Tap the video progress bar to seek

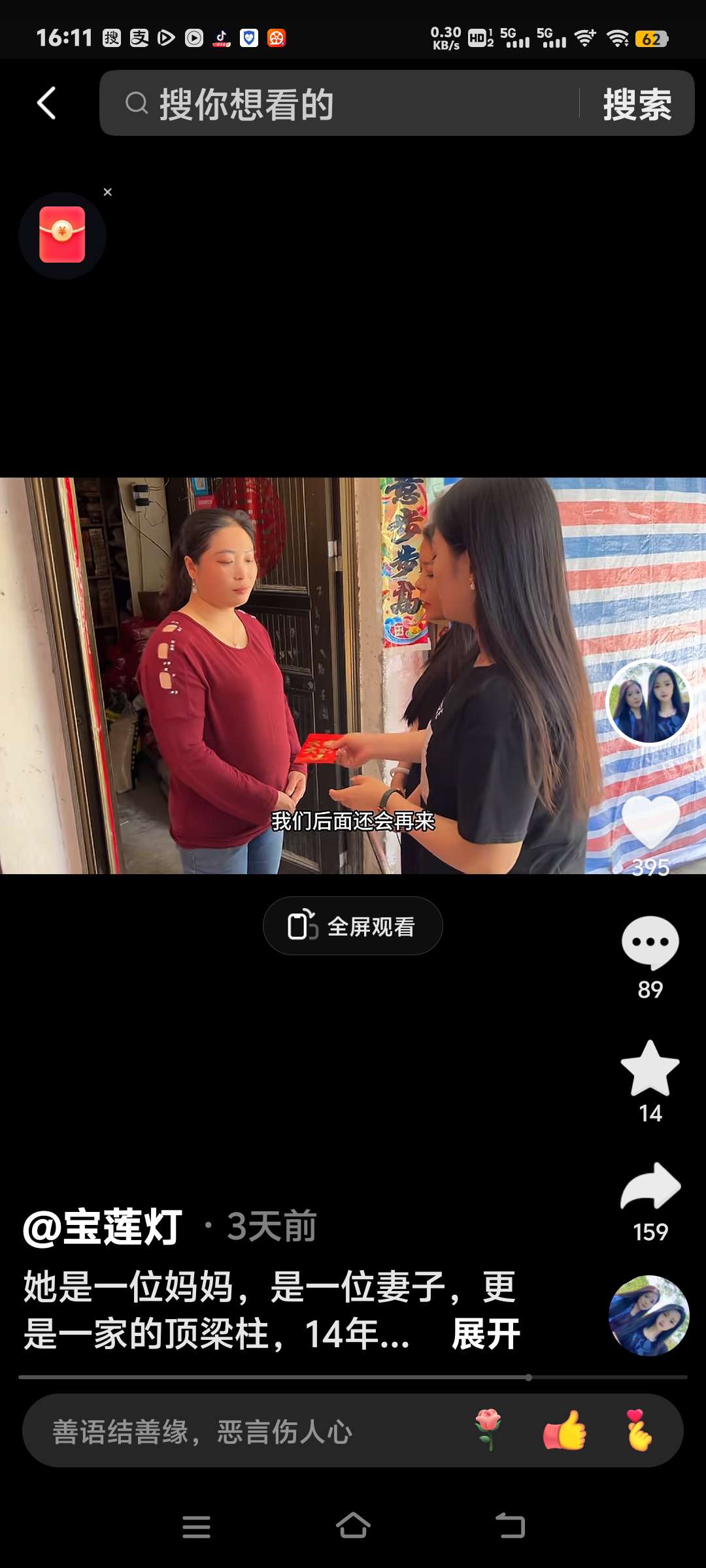coord(353,1377)
